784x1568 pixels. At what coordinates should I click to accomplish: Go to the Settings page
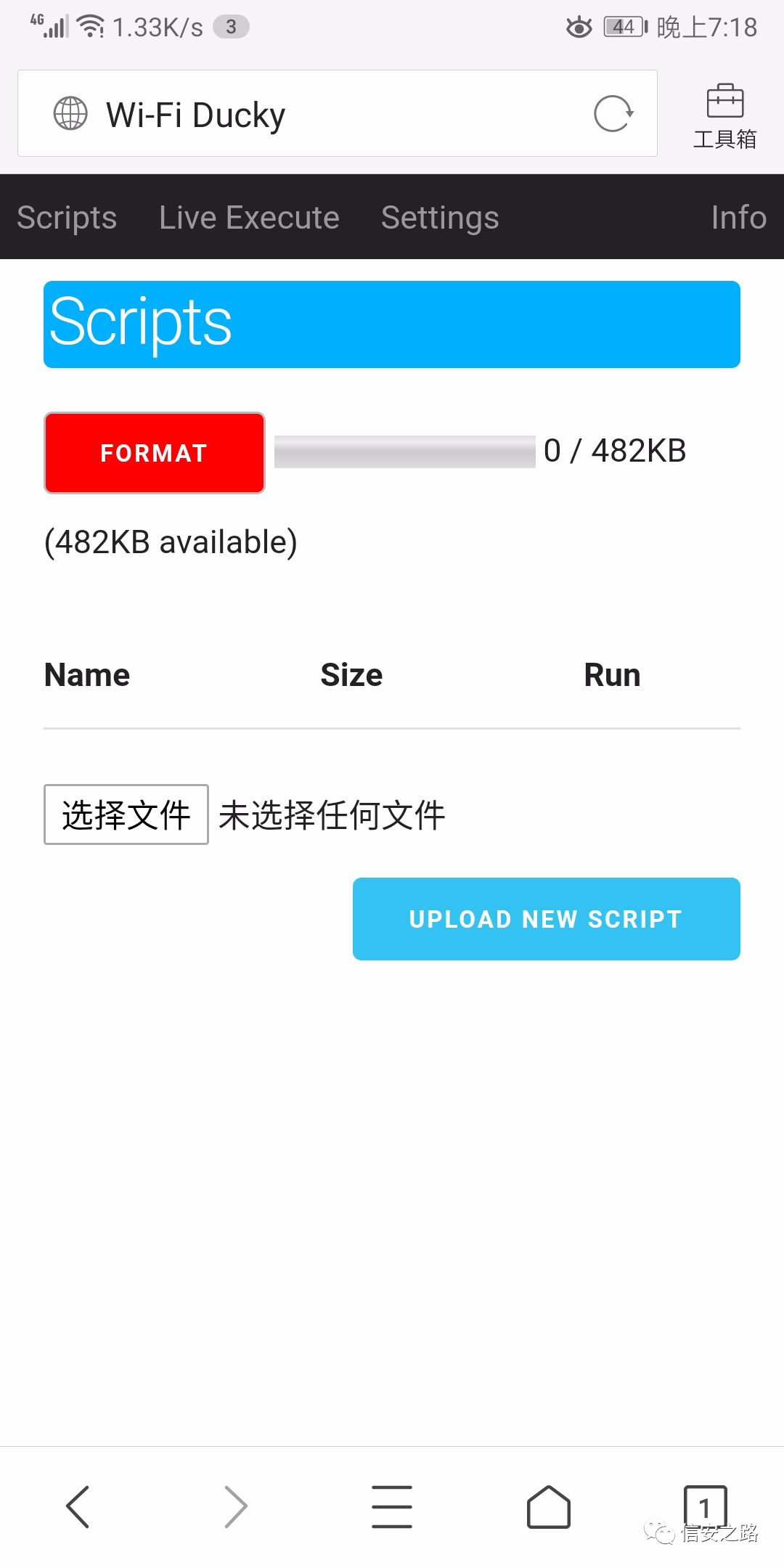point(440,217)
